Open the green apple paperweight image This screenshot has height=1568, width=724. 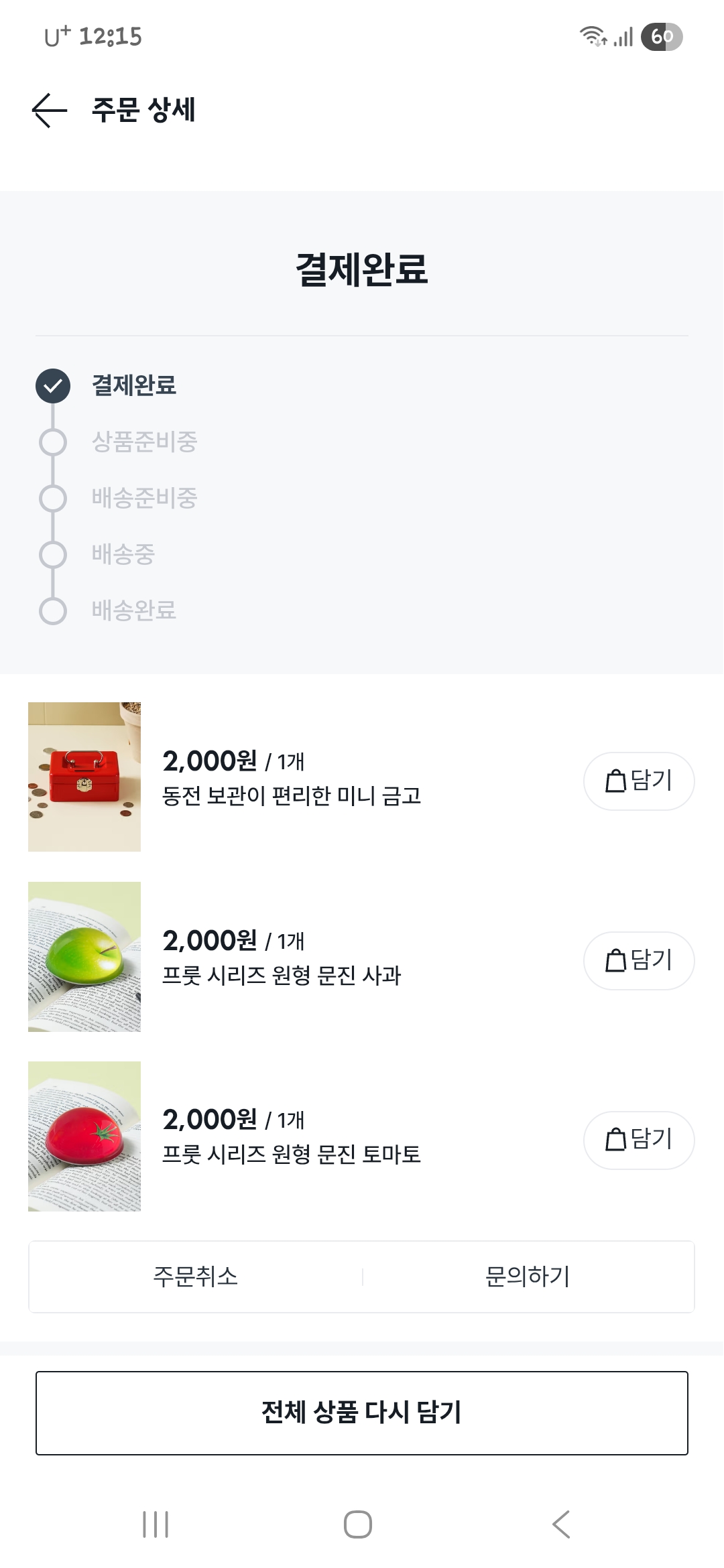(x=84, y=956)
